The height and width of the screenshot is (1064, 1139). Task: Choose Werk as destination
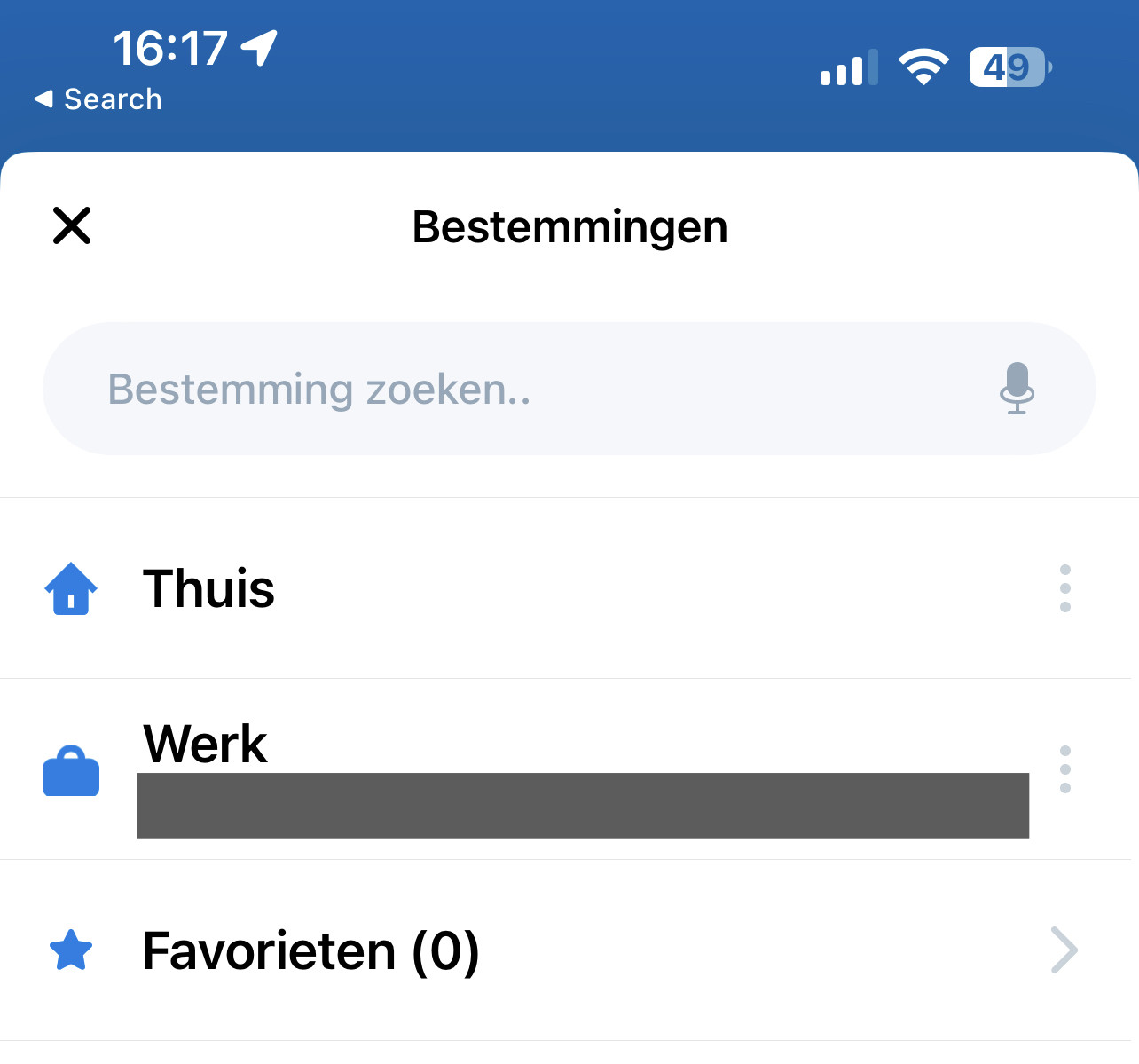point(206,745)
